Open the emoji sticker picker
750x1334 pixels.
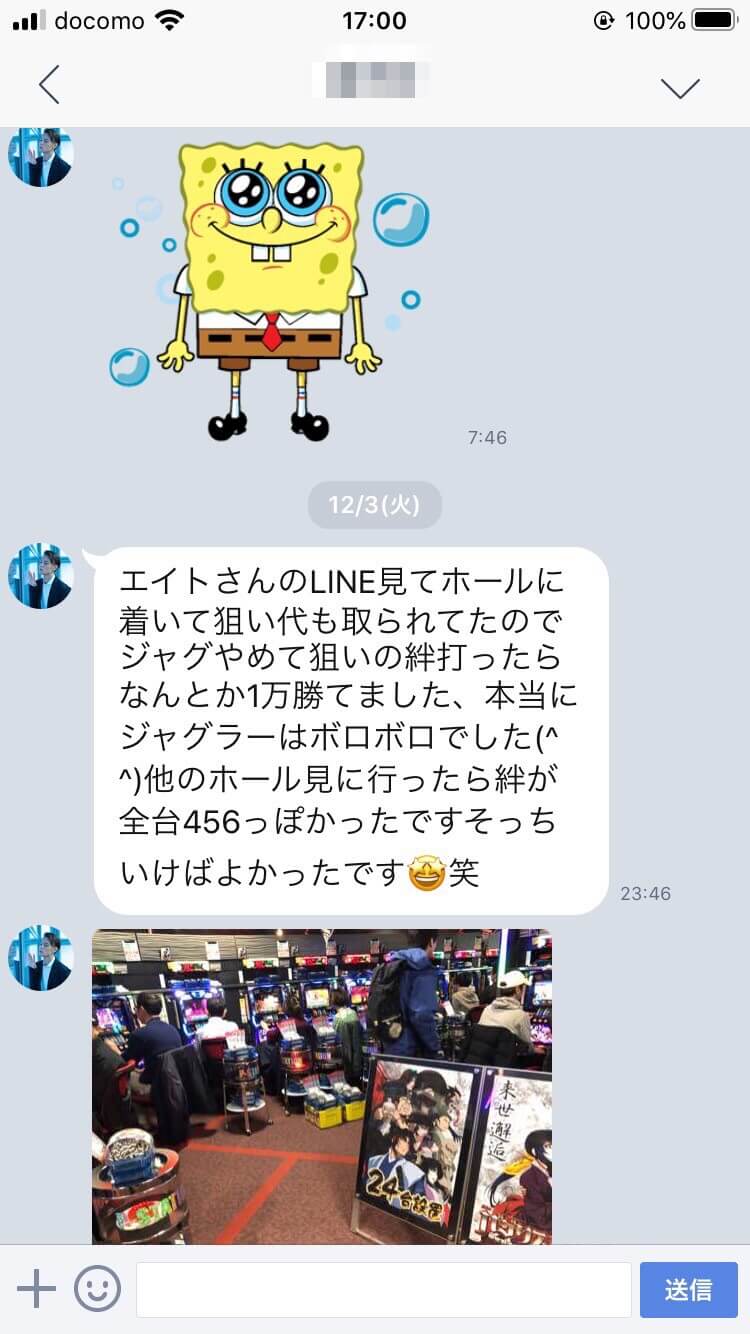(x=97, y=1289)
